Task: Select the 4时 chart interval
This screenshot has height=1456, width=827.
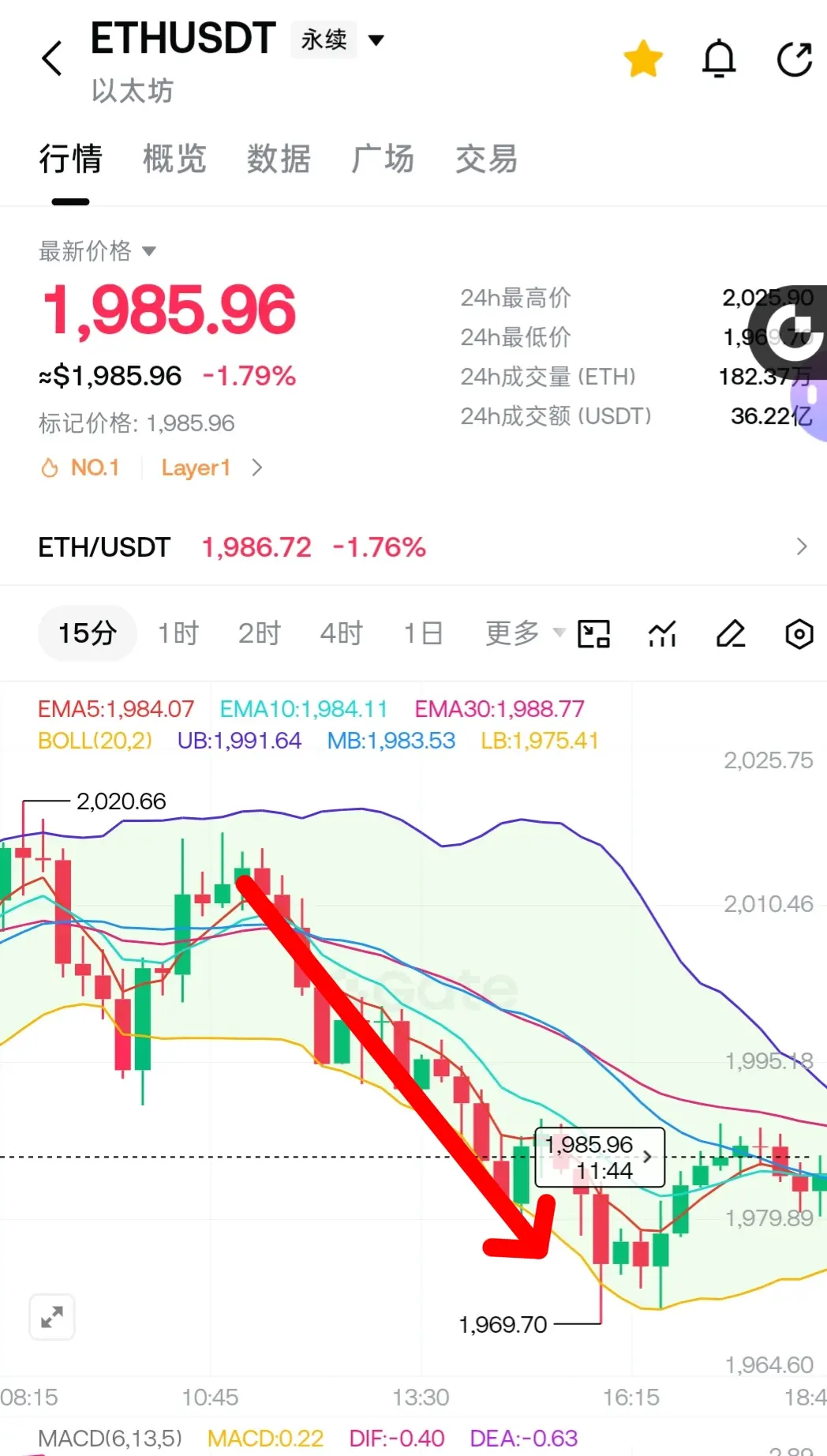Action: 341,633
